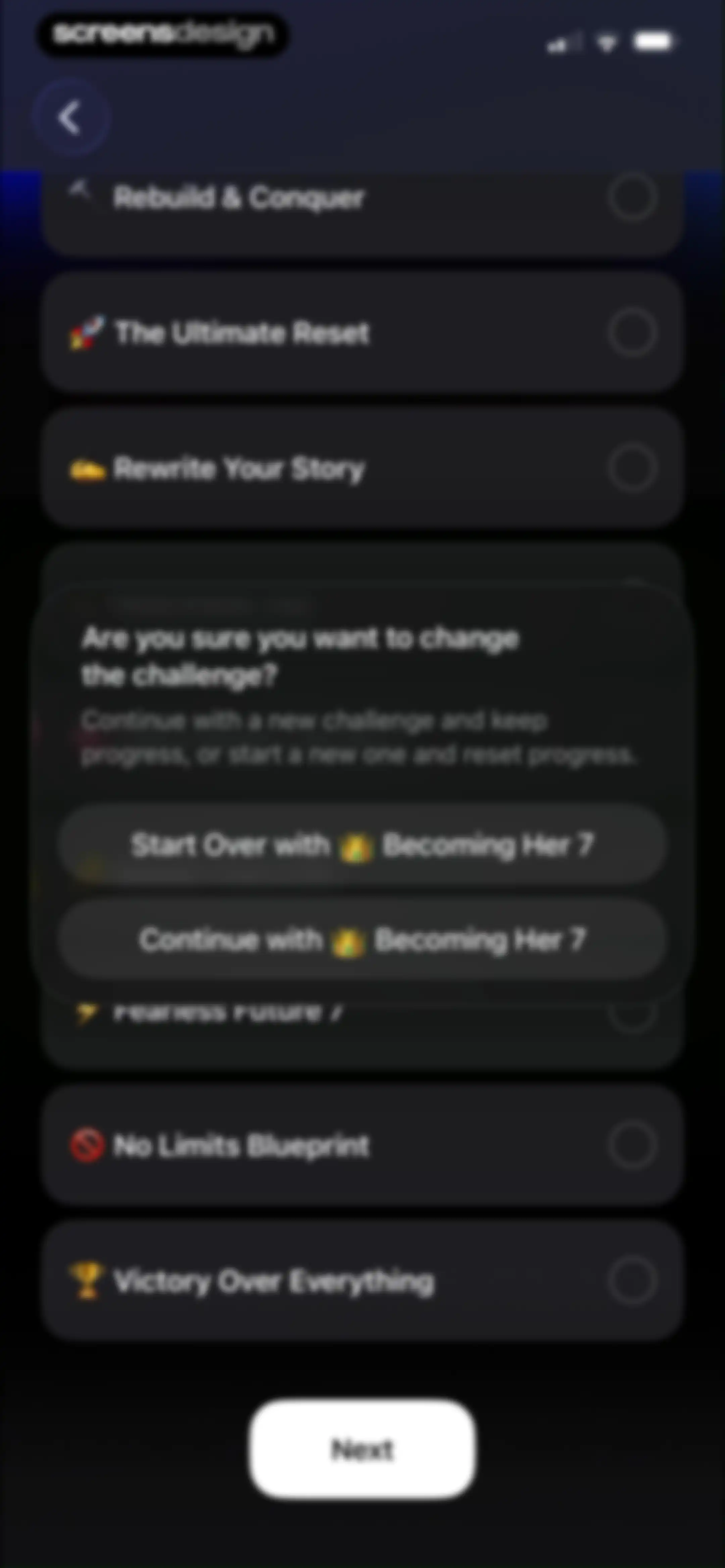Pick the Rewrite Your Story option
Image resolution: width=725 pixels, height=1568 pixels.
coord(361,468)
